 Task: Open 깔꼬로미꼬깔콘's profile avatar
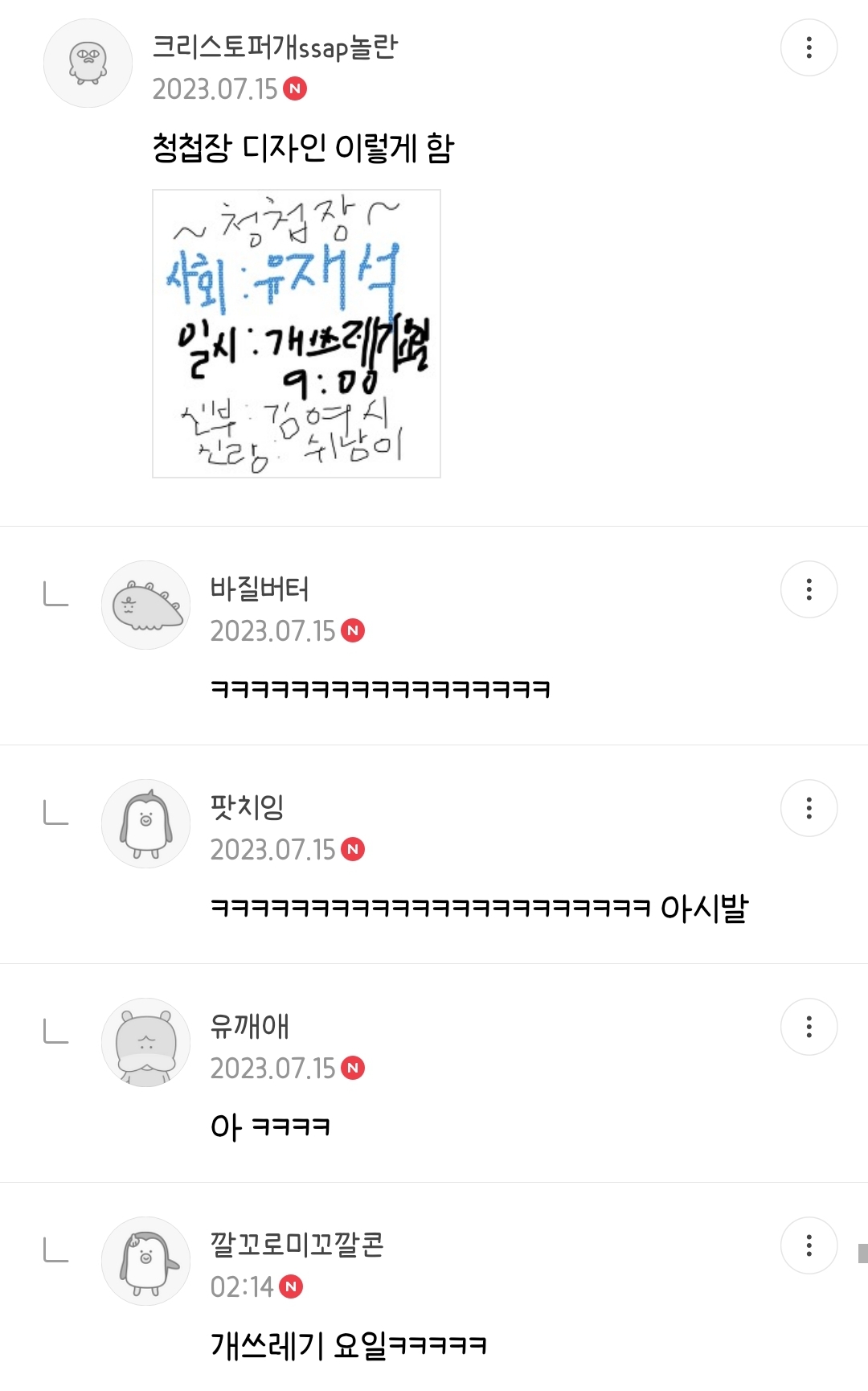145,1261
